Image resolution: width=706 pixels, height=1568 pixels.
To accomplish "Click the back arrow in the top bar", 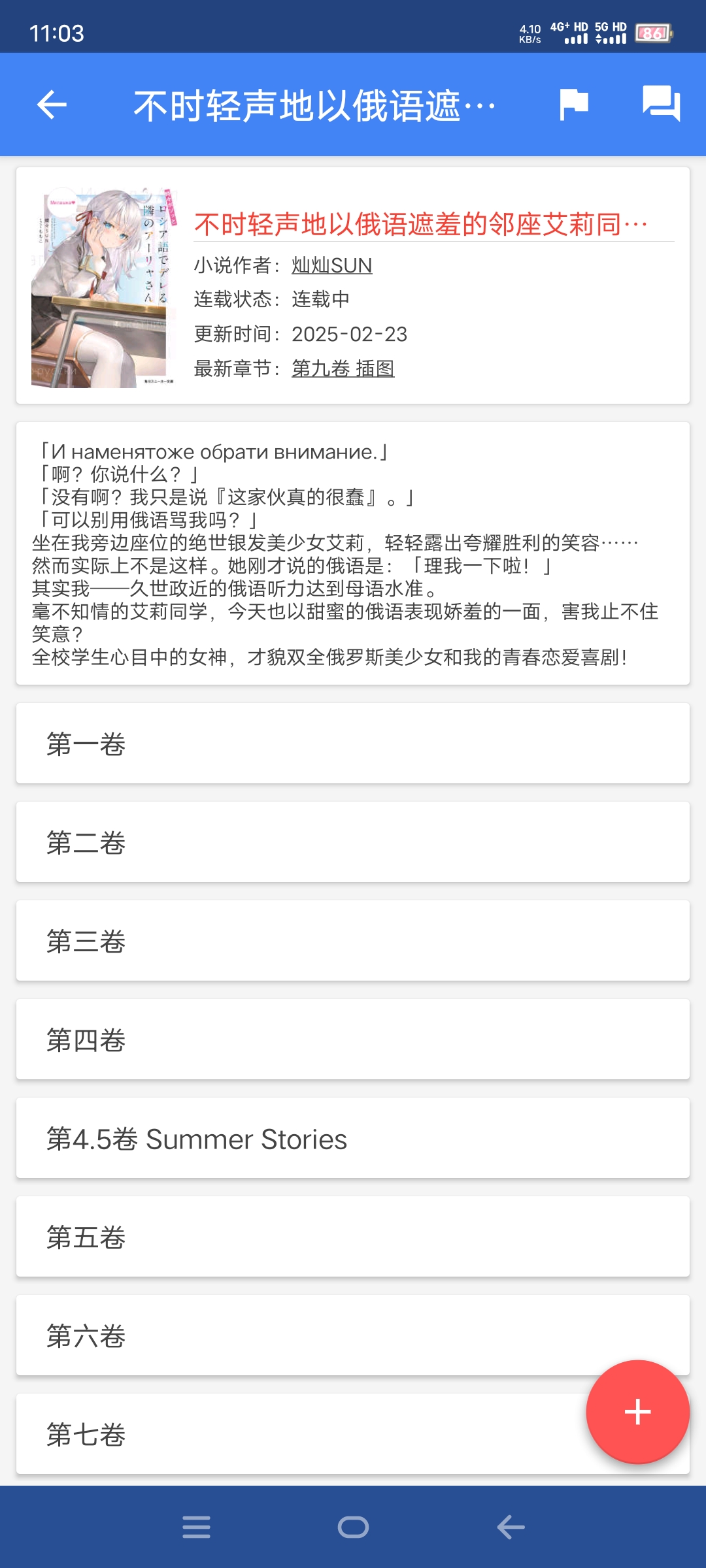I will coord(51,105).
